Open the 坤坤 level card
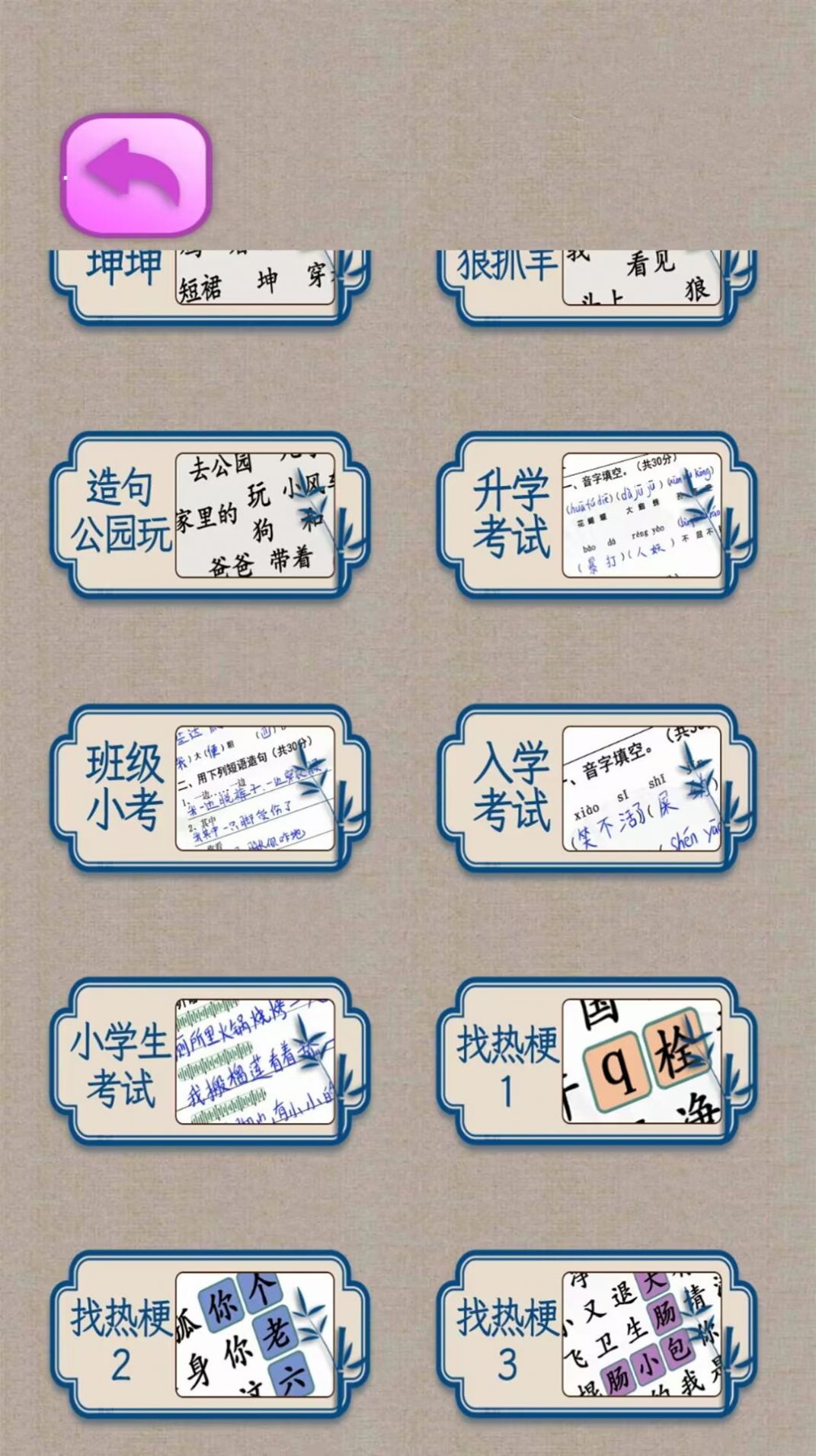 210,287
